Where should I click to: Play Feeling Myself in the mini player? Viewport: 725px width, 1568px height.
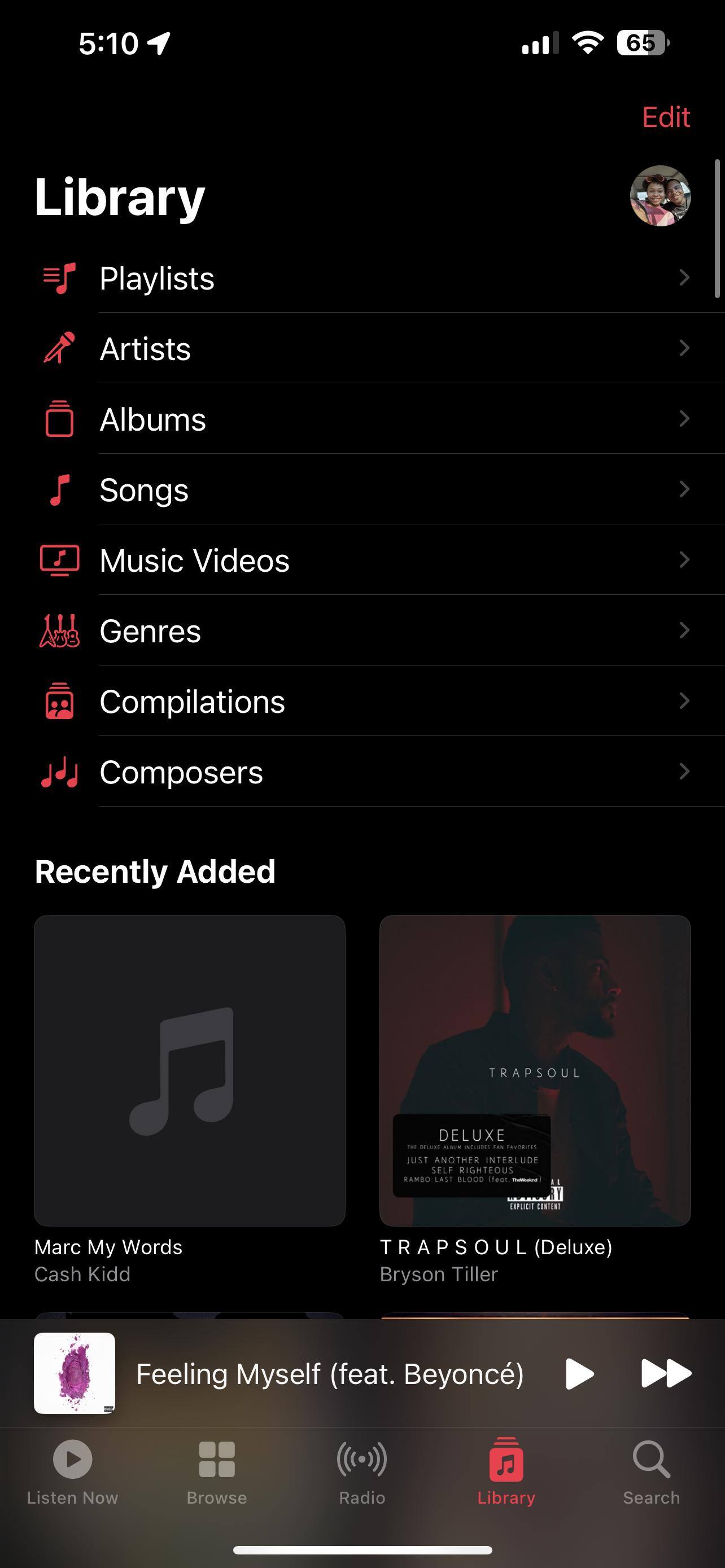click(579, 1374)
